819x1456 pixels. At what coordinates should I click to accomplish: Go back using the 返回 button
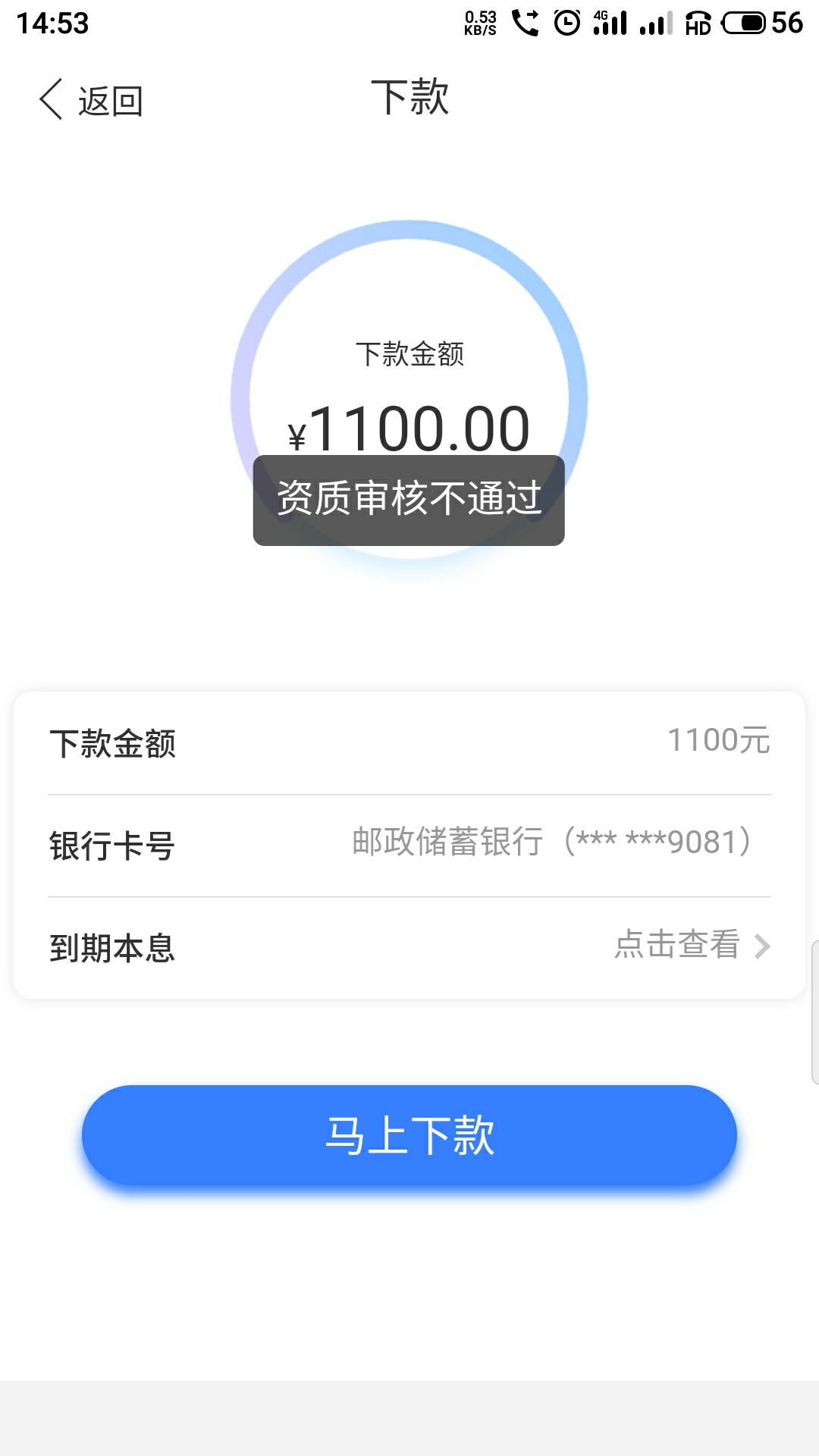click(x=91, y=100)
